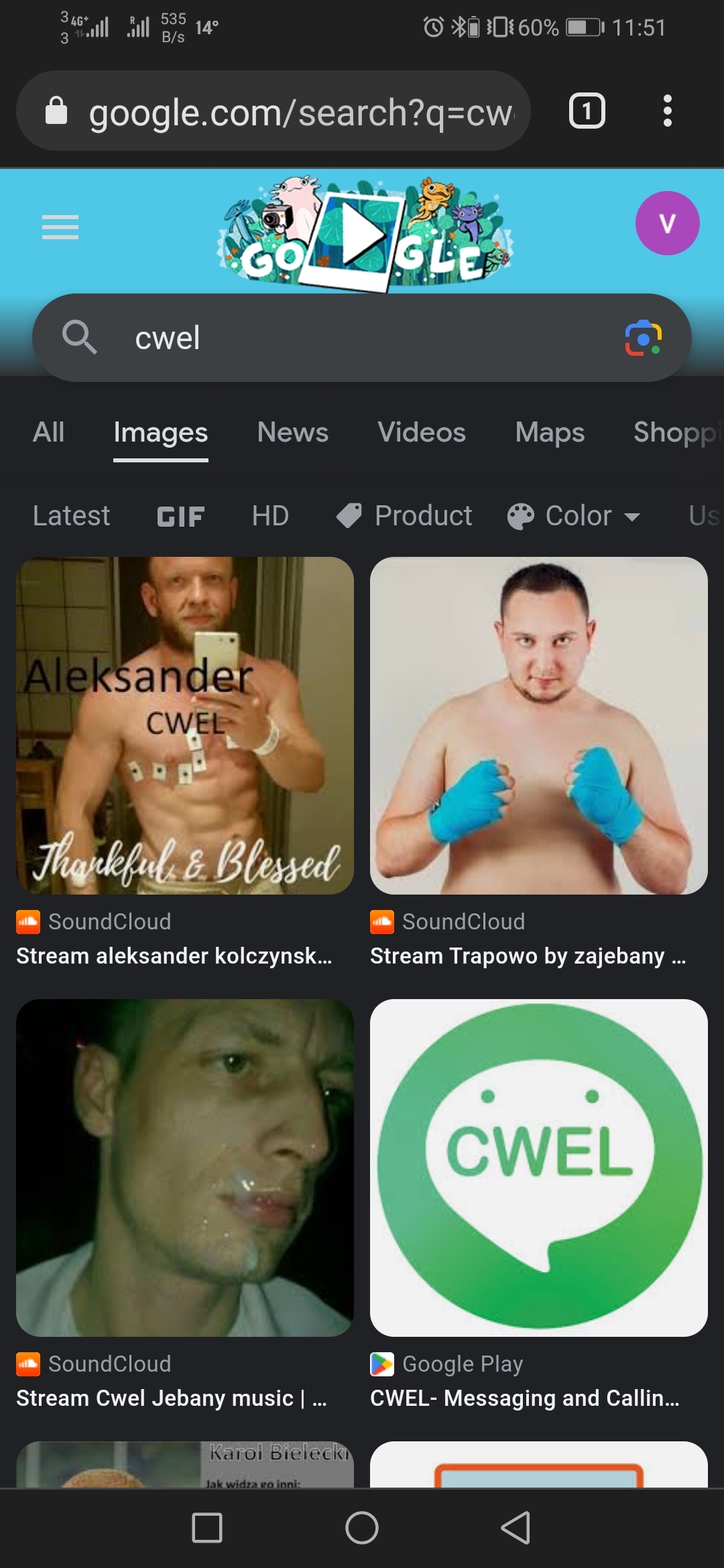Show only GIF images
This screenshot has height=1568, width=724.
point(180,516)
